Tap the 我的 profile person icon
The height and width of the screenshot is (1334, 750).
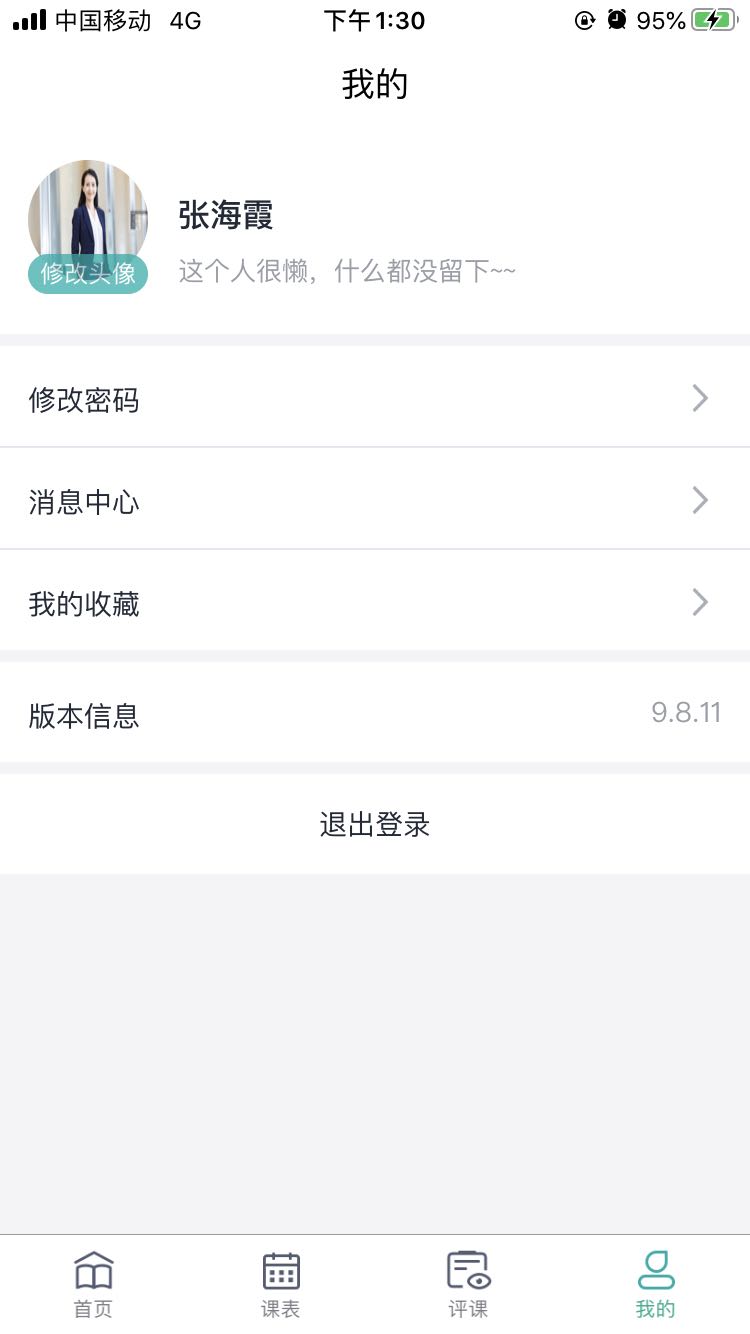pos(655,1268)
